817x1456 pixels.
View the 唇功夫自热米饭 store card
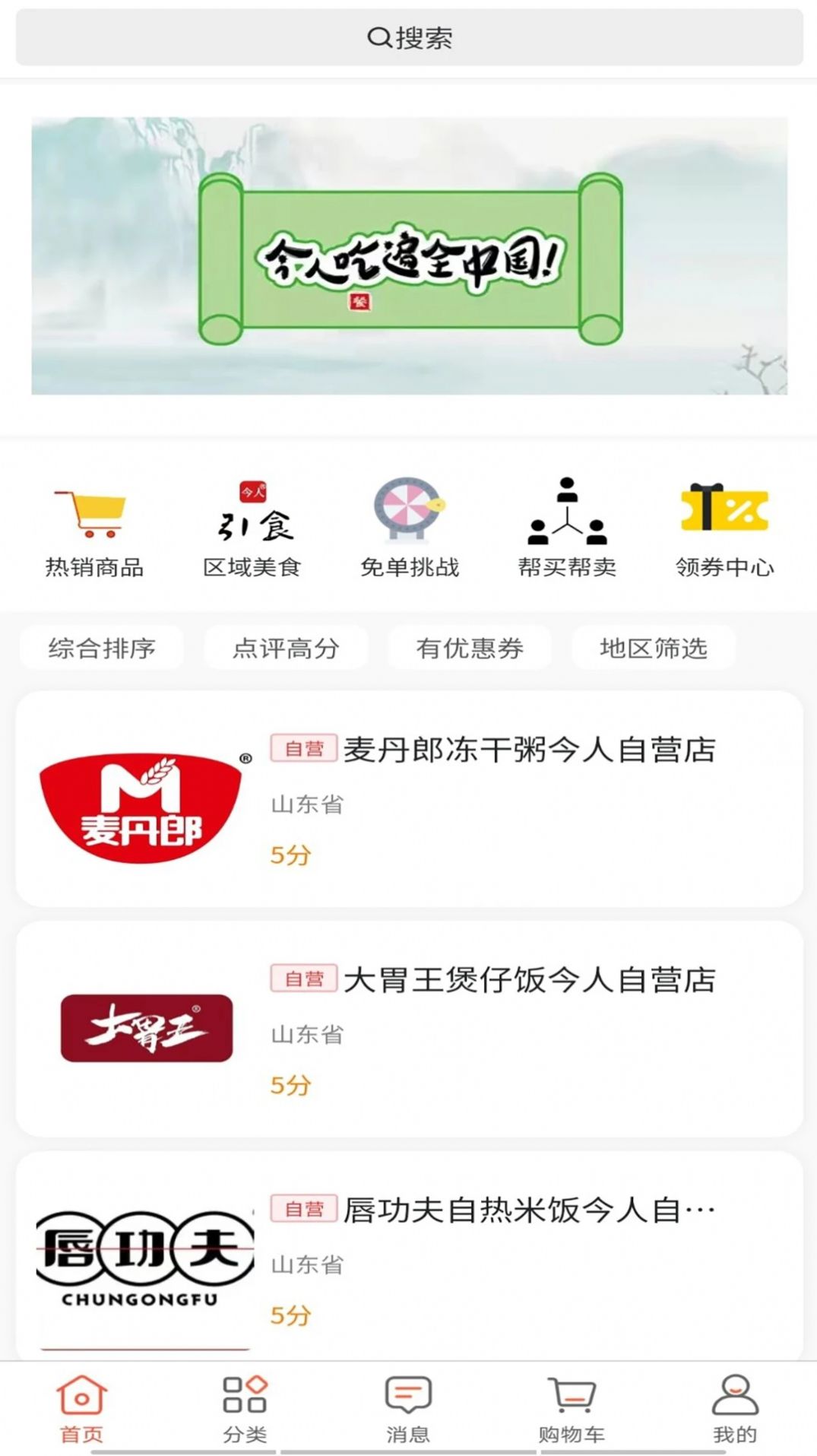[409, 1255]
